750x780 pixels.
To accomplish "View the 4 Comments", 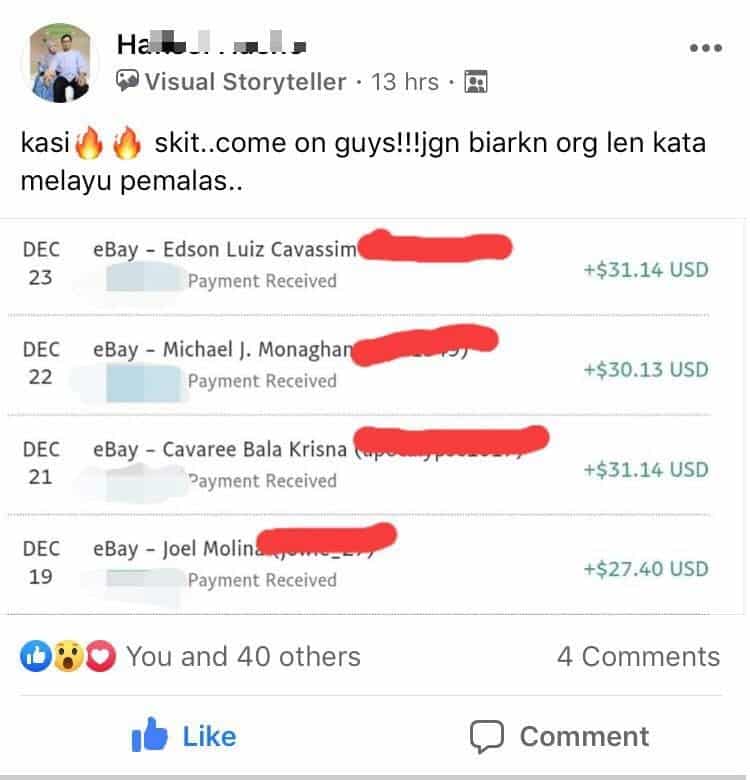I will click(x=638, y=656).
